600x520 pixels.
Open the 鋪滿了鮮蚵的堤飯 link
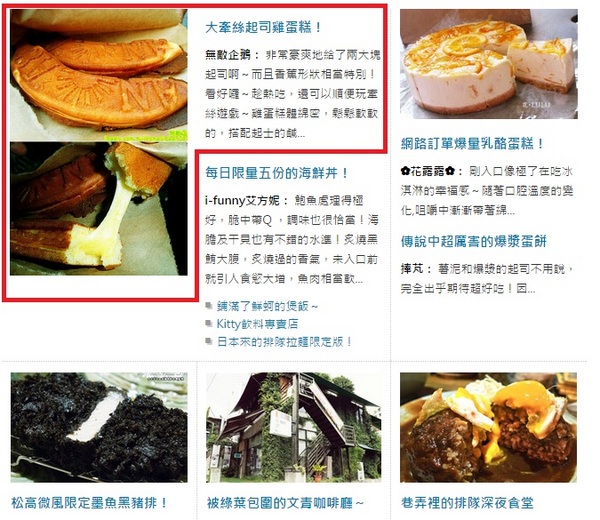pyautogui.click(x=267, y=307)
